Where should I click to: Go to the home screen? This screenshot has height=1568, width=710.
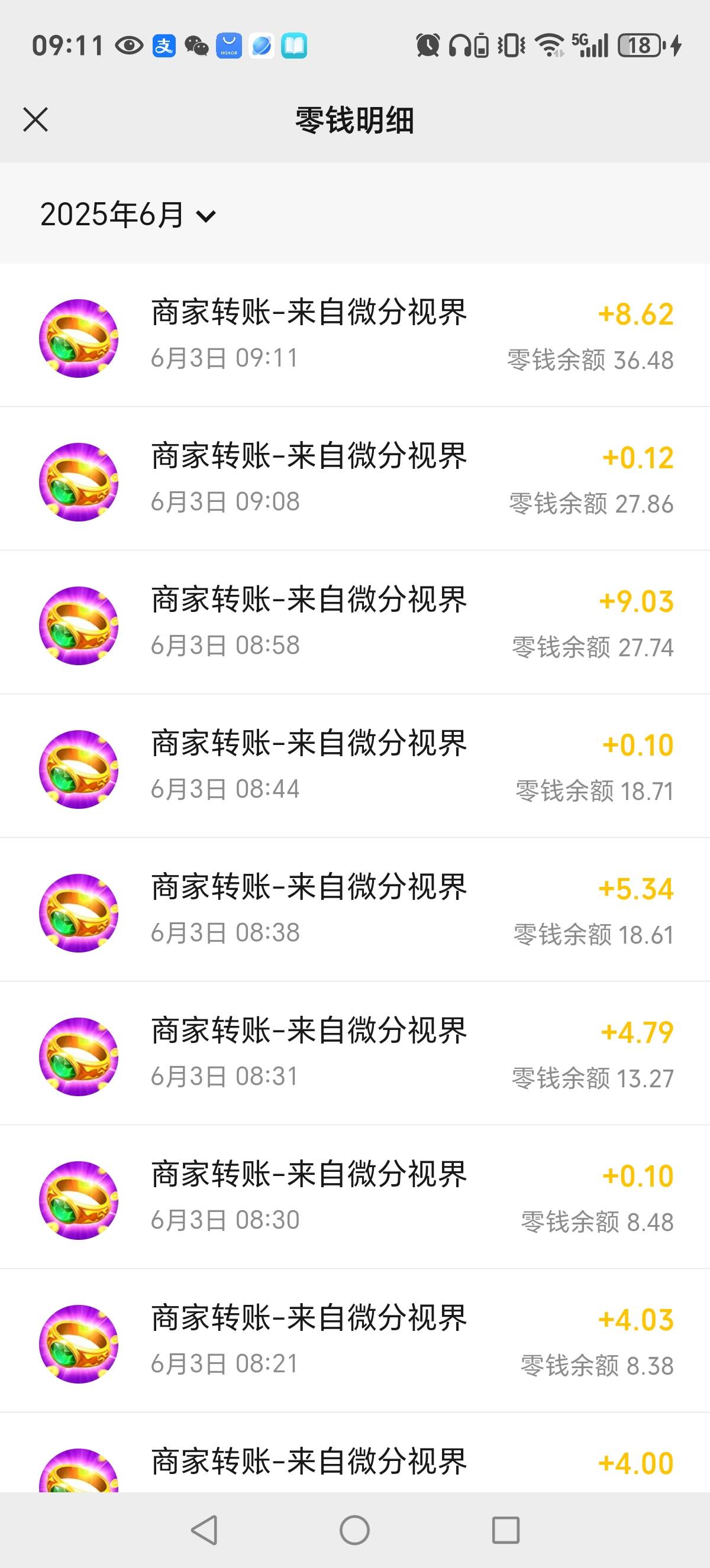[354, 1530]
